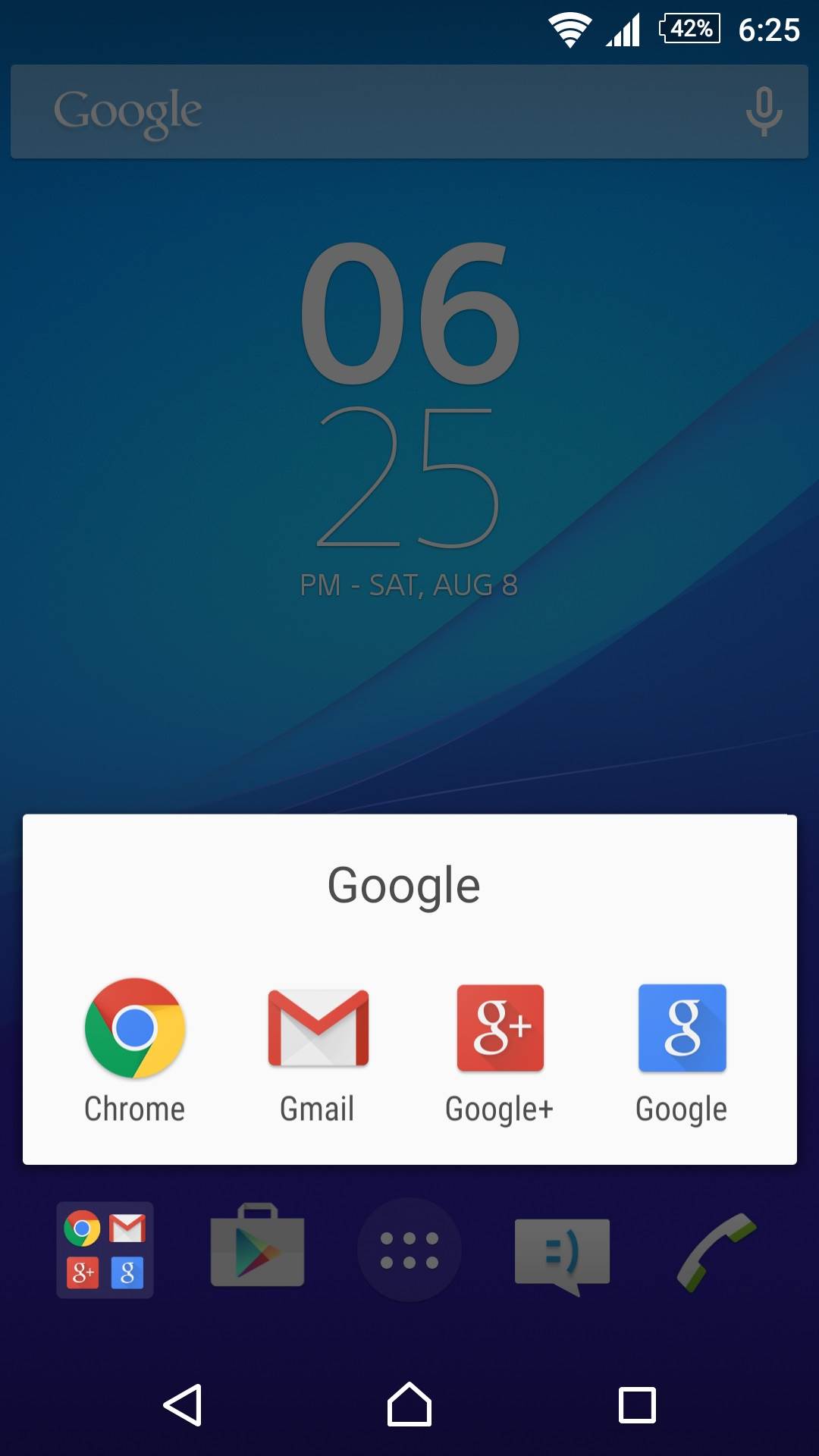Go back using the navigation bar
819x1456 pixels.
click(183, 1405)
